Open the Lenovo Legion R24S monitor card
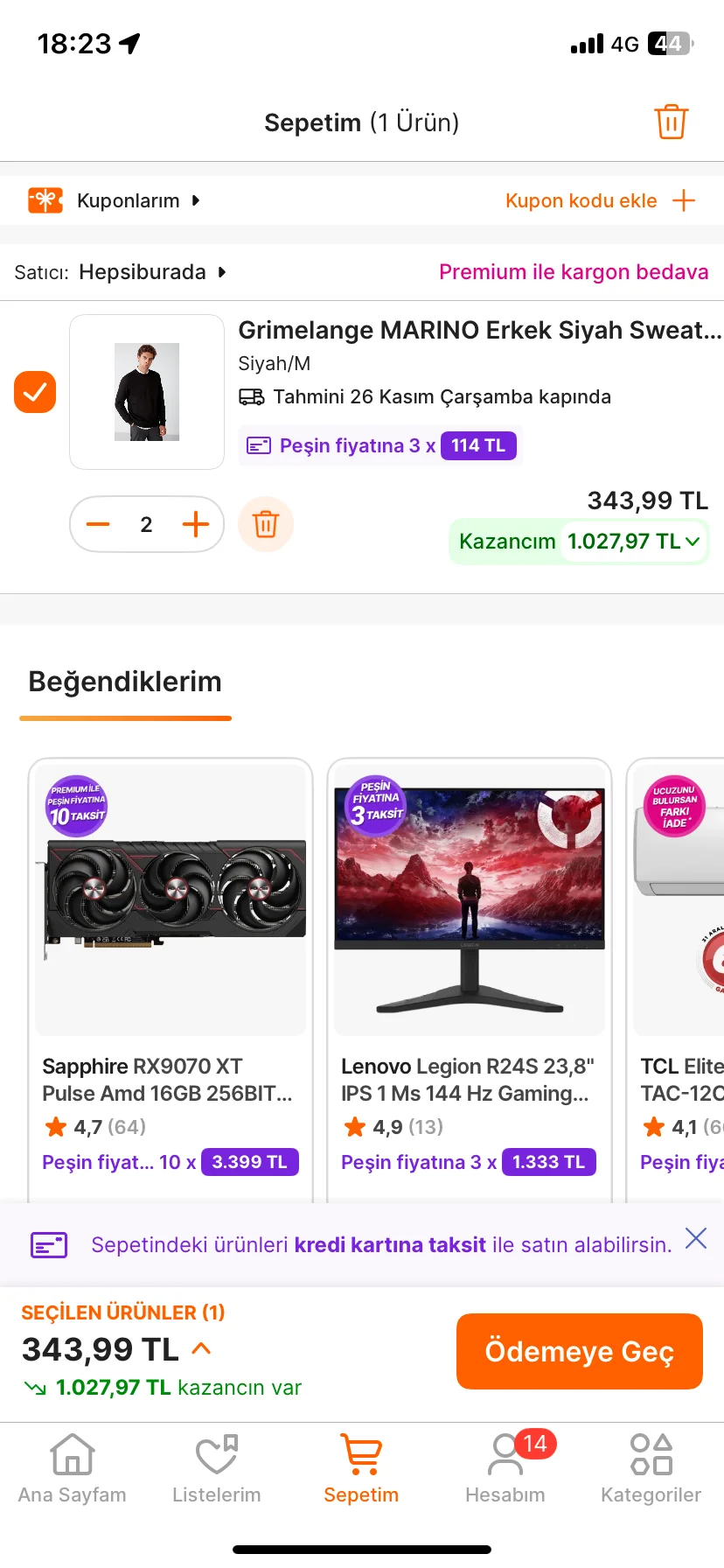 tap(470, 962)
